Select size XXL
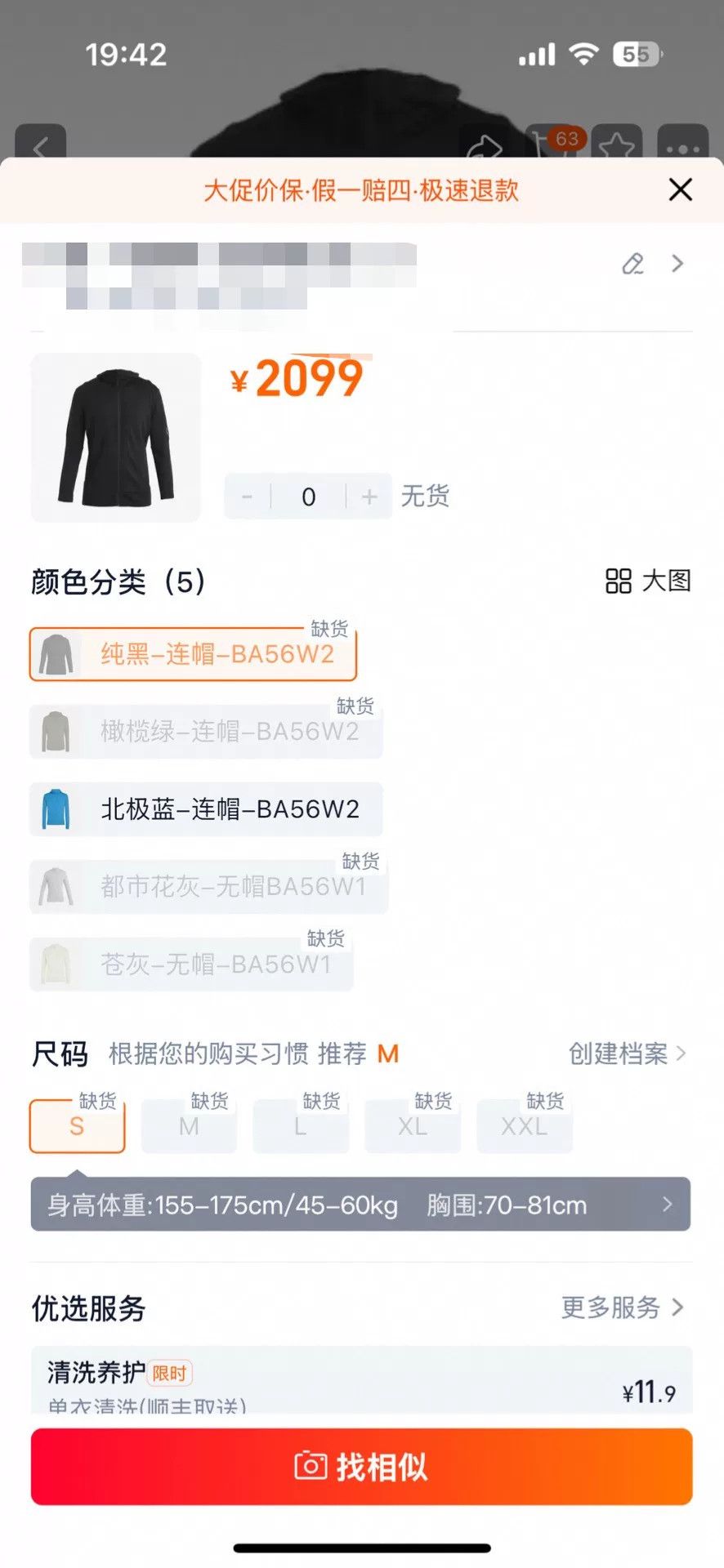 pos(525,1126)
